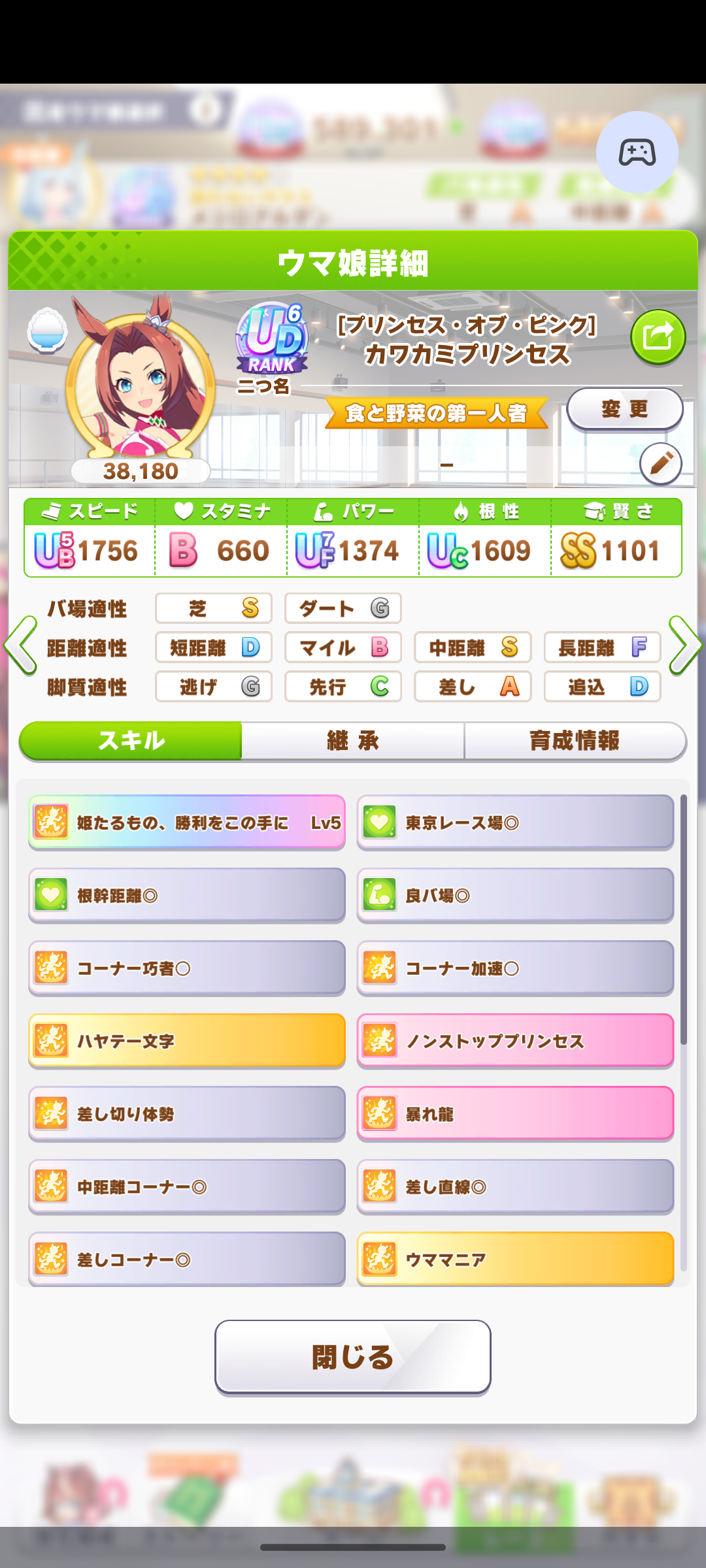Viewport: 706px width, 1568px height.
Task: Switch to the 継承 tab
Action: click(353, 741)
